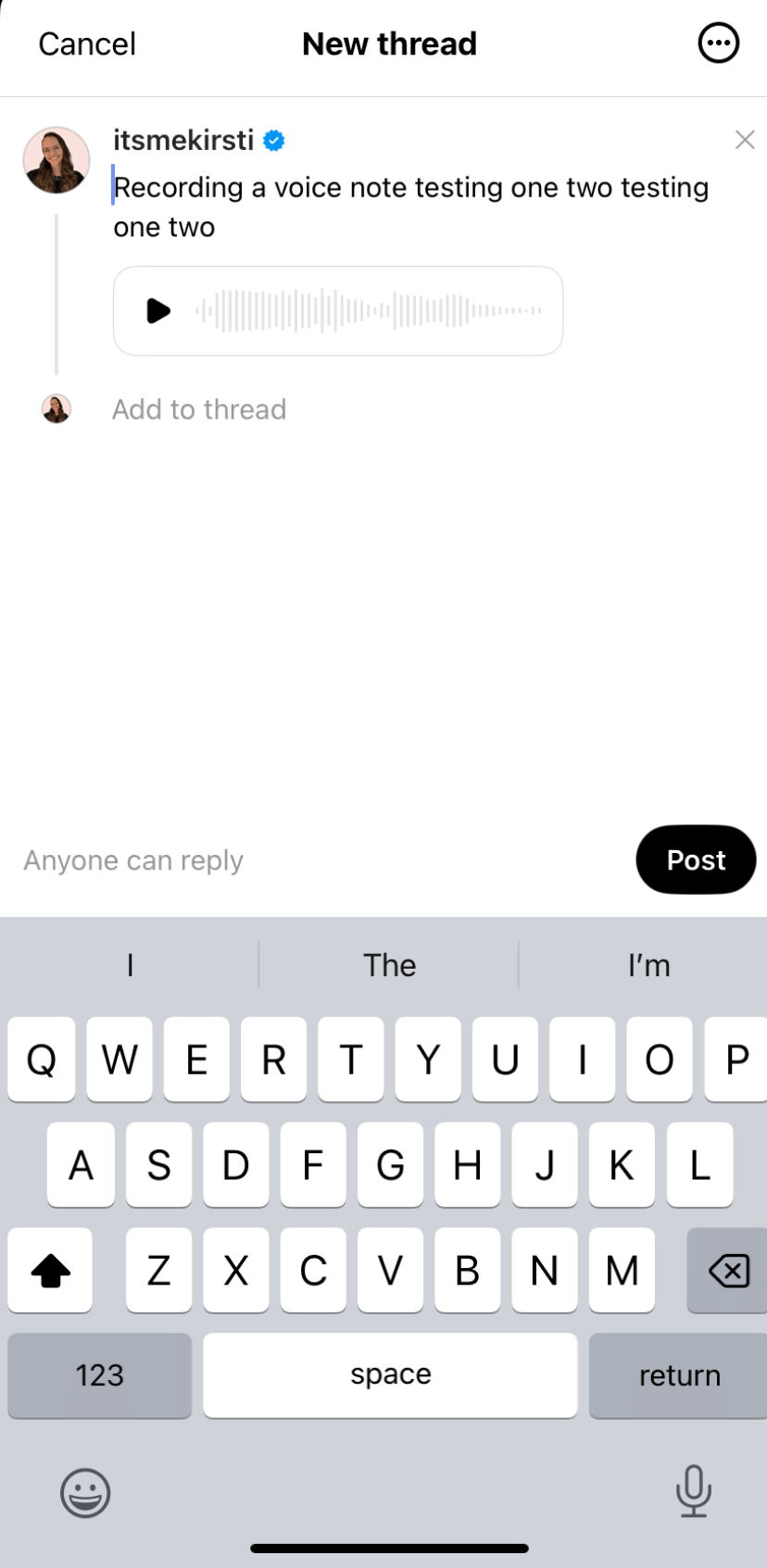Start voice dictation from the keyboard

693,1492
